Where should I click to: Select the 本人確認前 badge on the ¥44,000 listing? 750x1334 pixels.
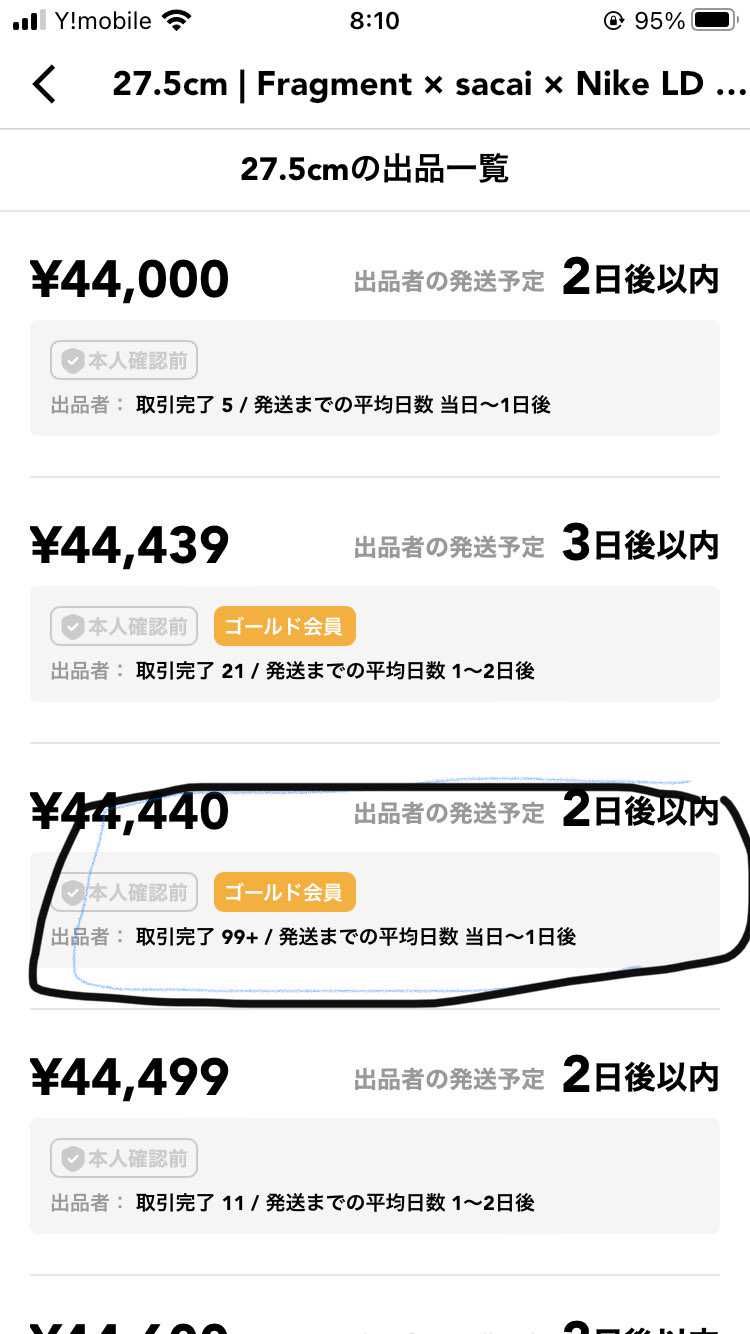click(x=123, y=359)
